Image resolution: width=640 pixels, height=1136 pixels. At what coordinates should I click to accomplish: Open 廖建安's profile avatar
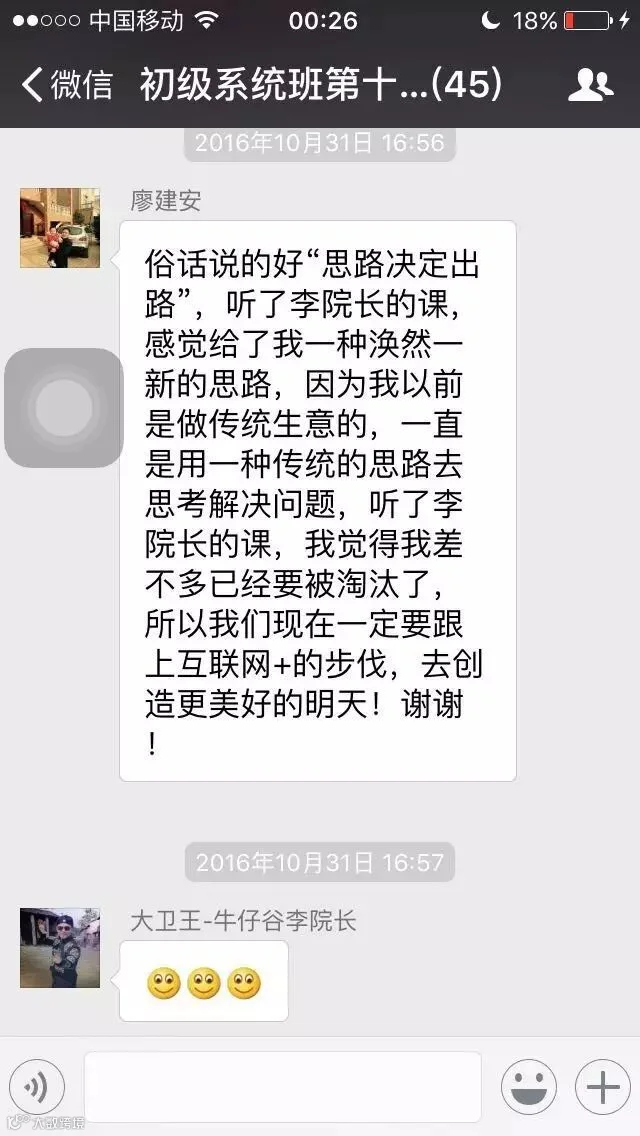pos(60,228)
